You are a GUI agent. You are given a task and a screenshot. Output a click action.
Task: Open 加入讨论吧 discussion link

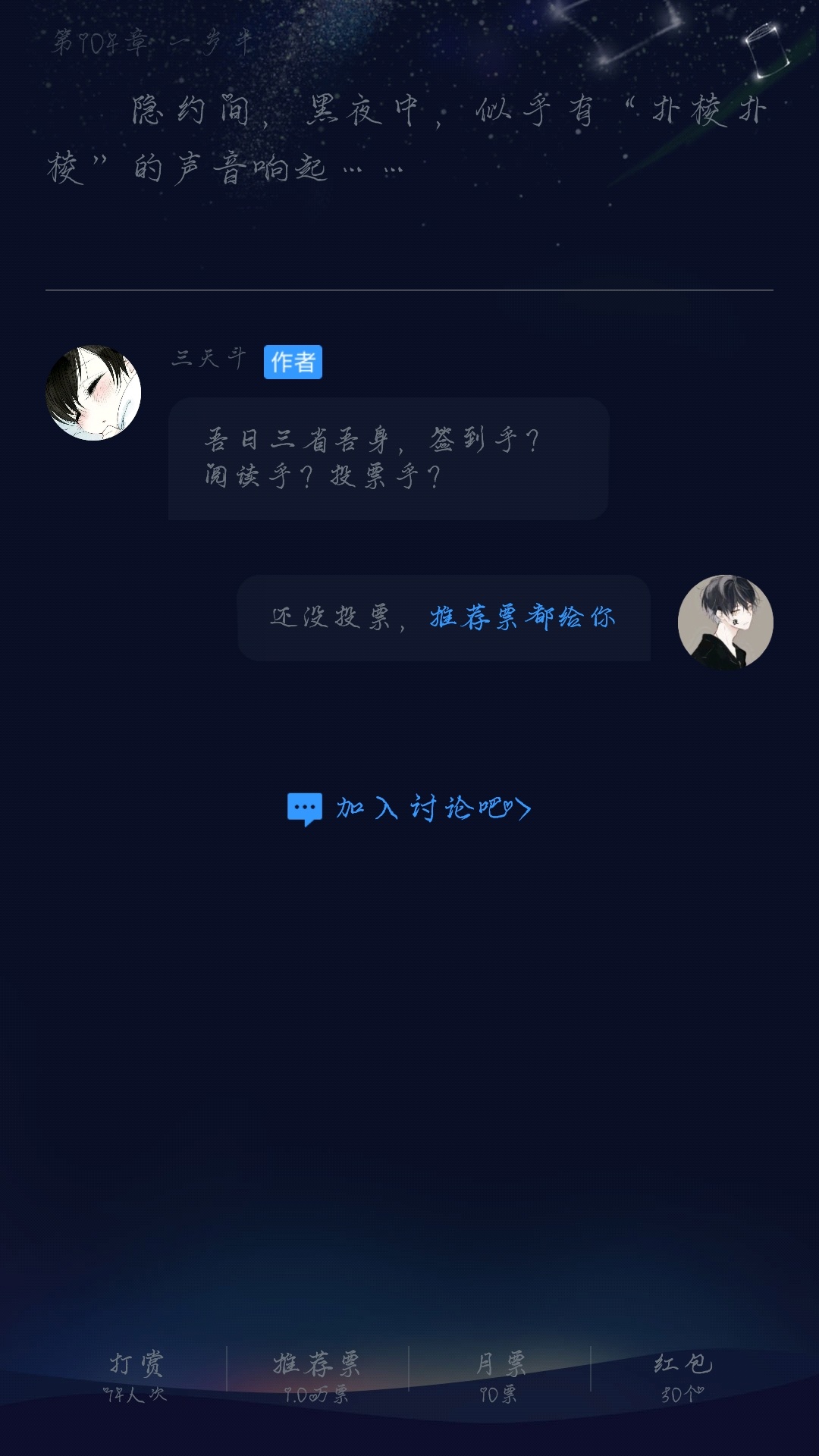pos(409,808)
